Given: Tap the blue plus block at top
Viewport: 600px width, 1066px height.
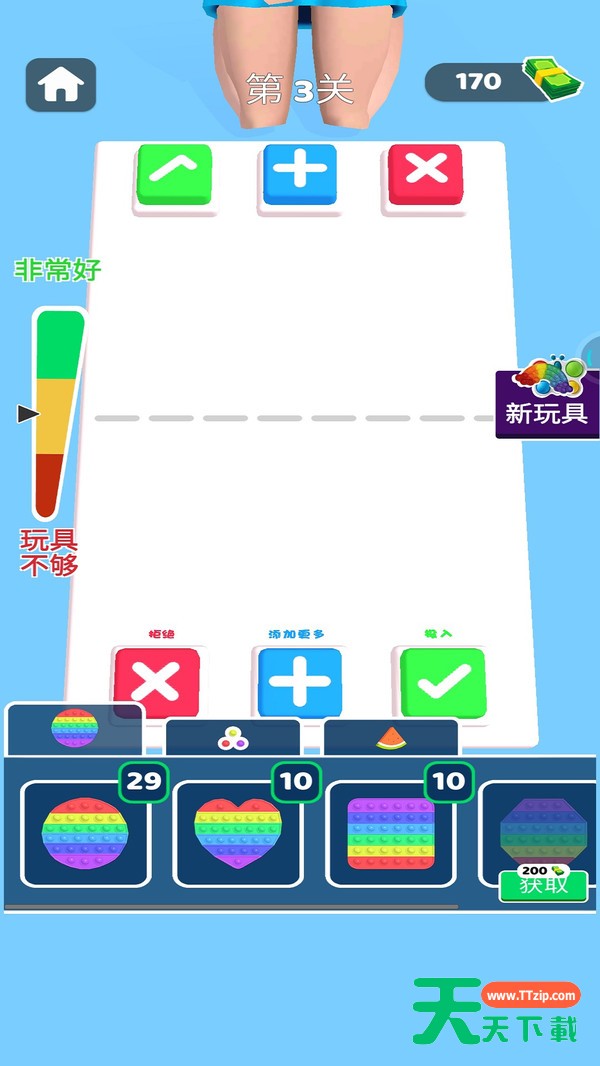Looking at the screenshot, I should 300,175.
